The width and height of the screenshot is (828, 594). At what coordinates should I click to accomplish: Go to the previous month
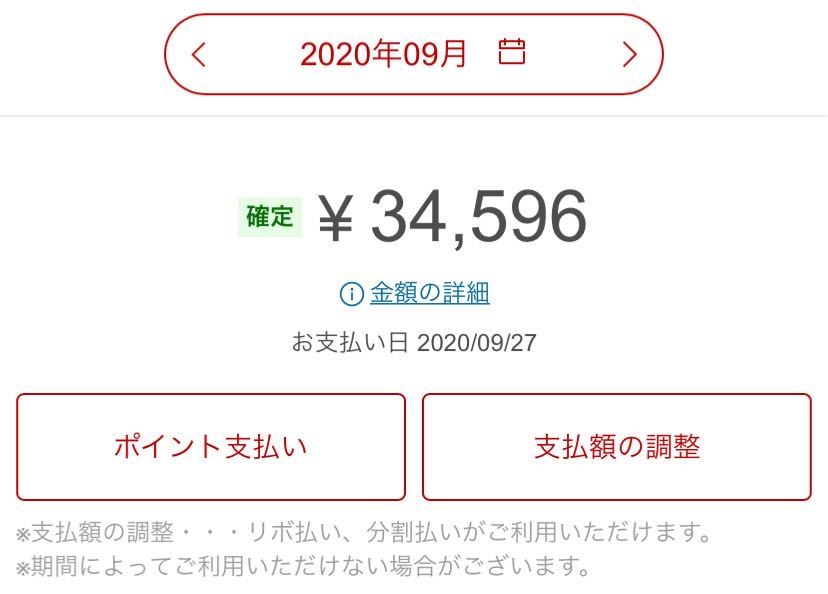pos(198,54)
